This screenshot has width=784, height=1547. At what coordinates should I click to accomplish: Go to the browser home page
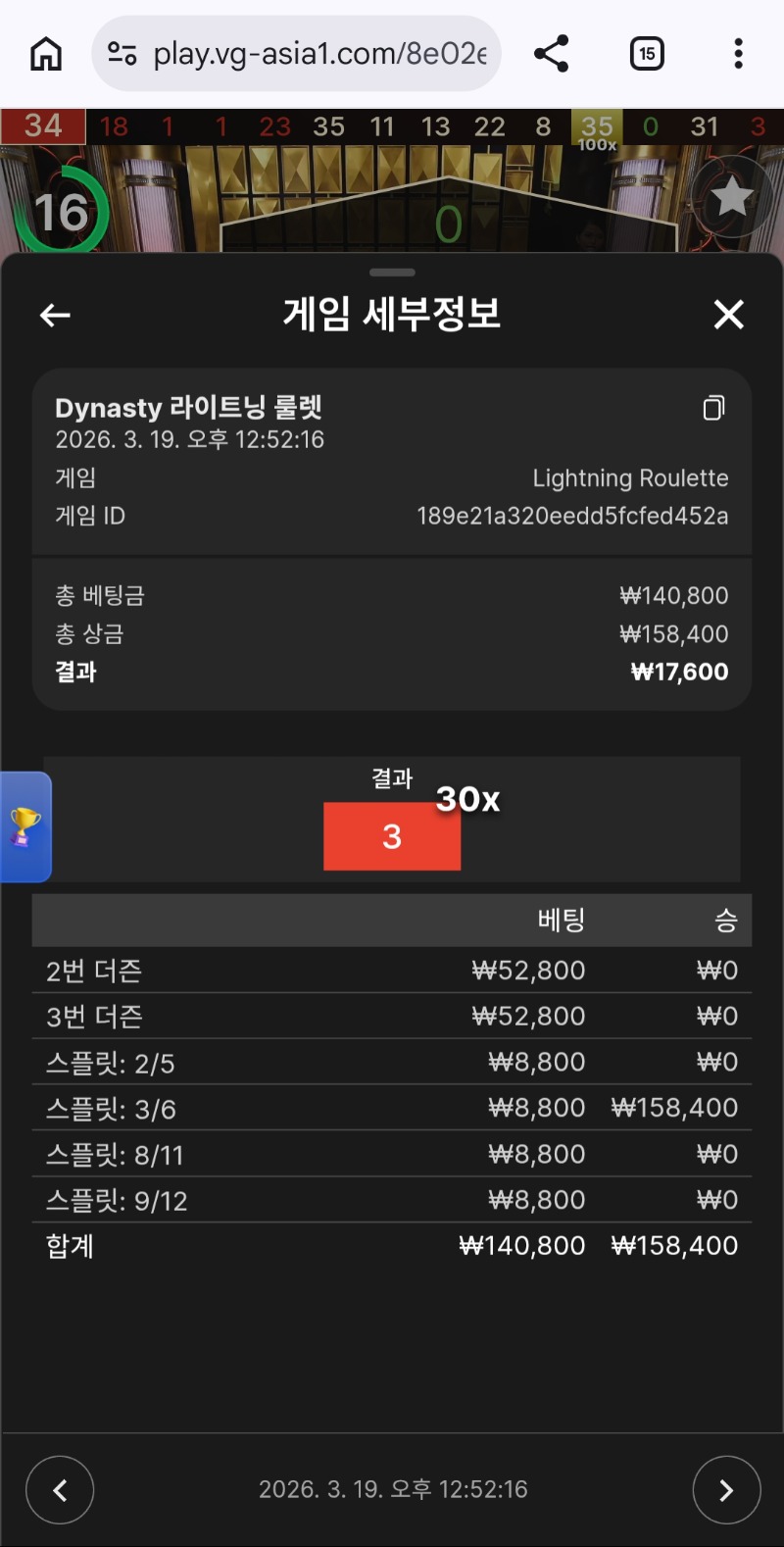[x=46, y=54]
